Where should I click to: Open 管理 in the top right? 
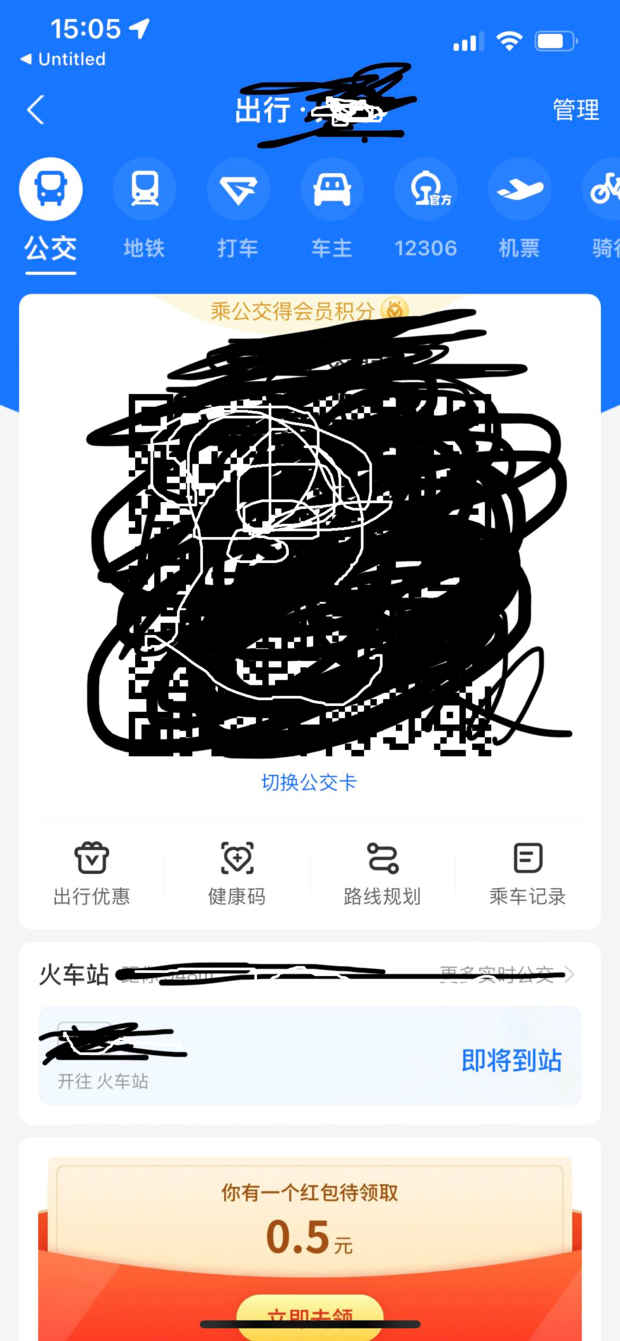coord(576,110)
